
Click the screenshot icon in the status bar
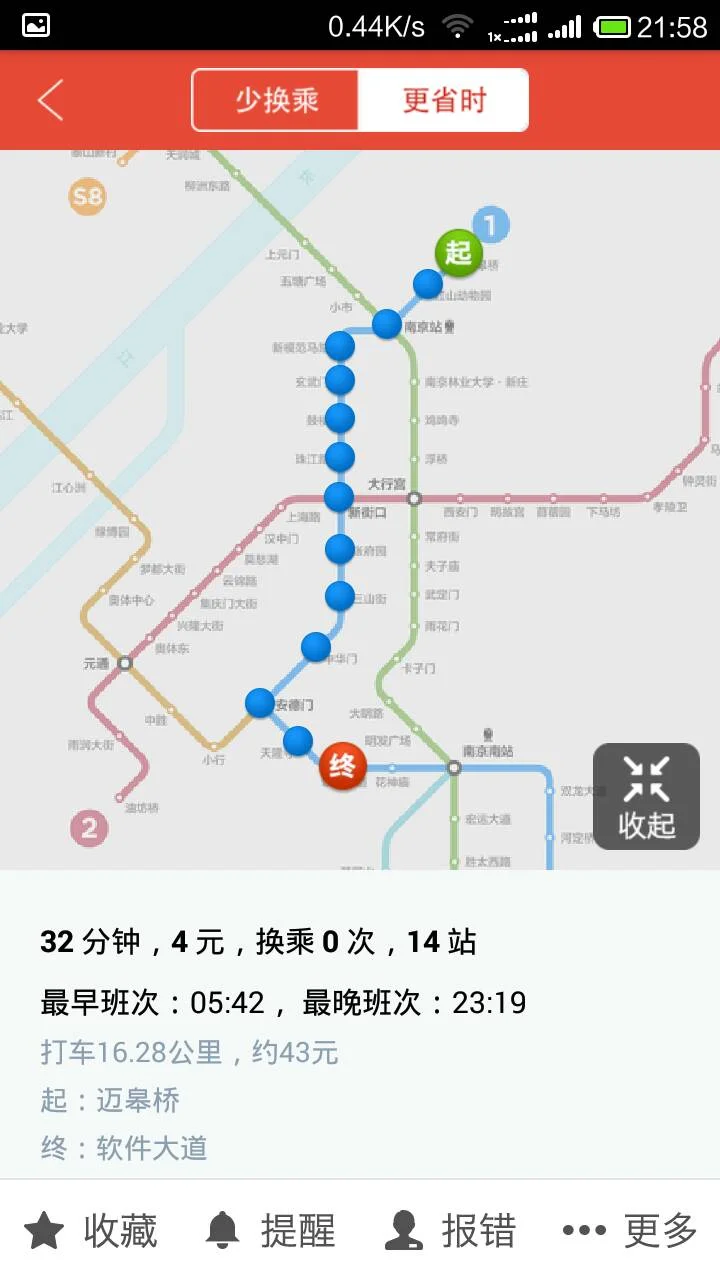tap(35, 22)
